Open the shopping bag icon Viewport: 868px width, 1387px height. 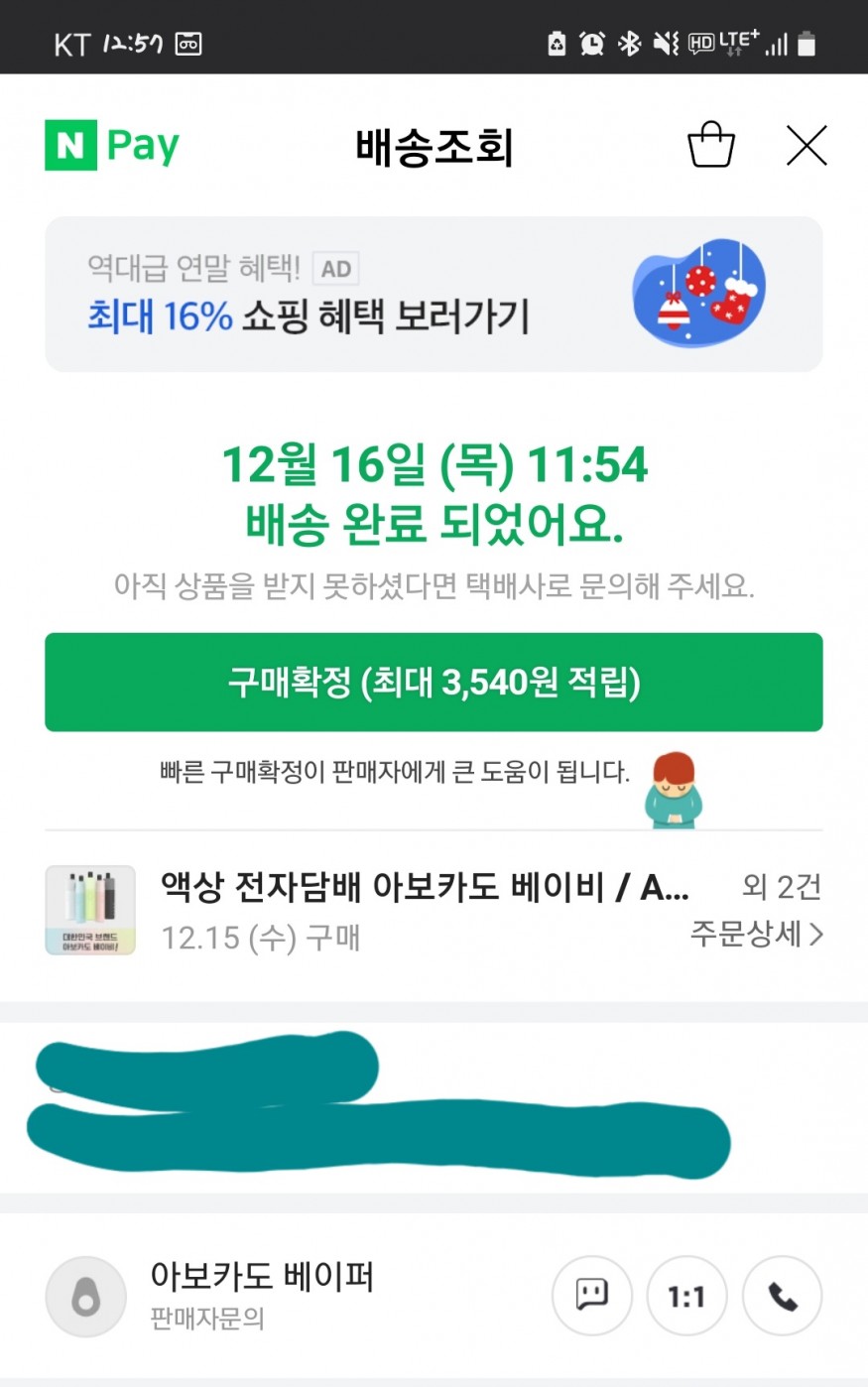710,145
